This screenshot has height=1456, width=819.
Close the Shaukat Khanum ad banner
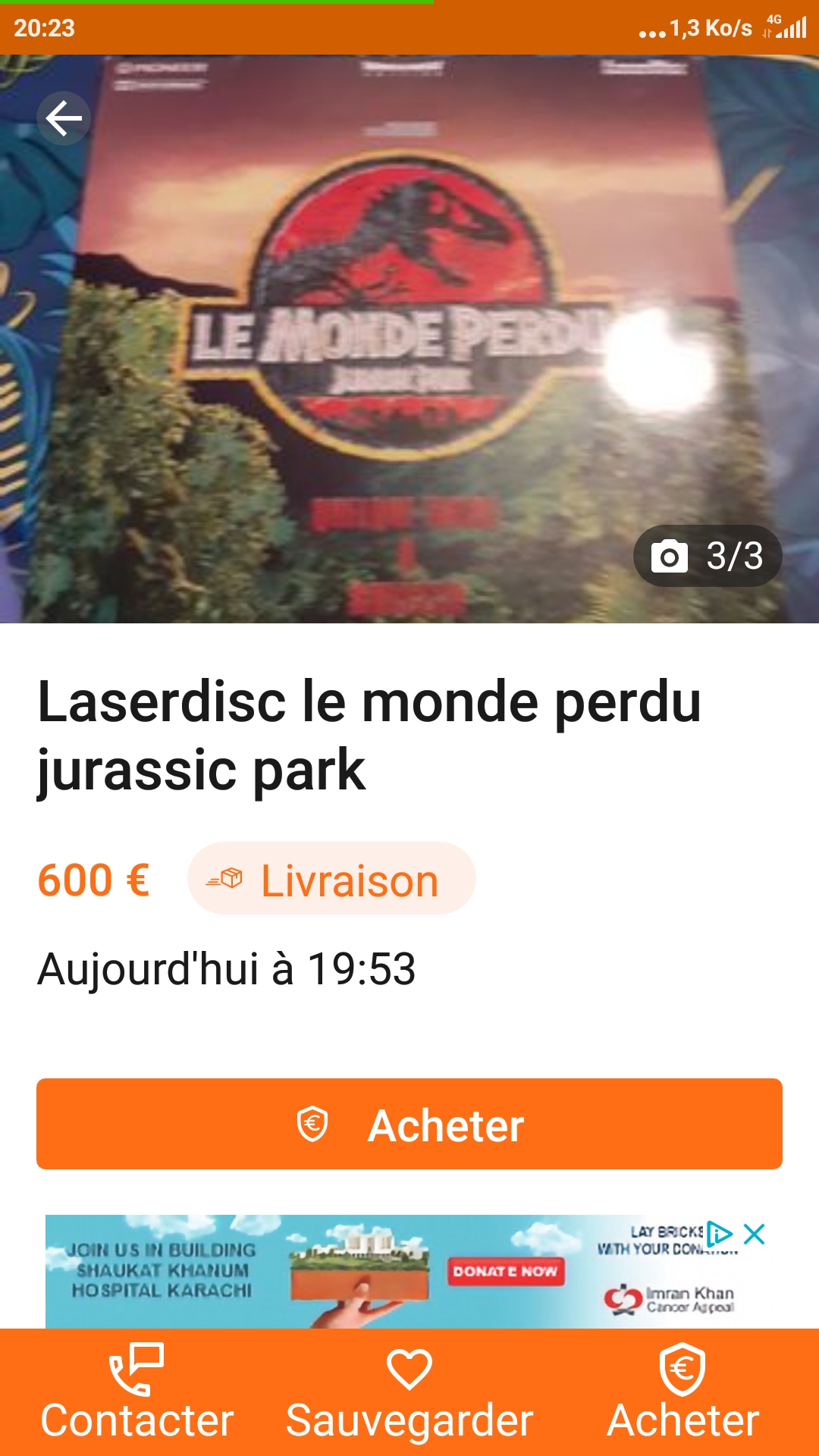point(755,1234)
